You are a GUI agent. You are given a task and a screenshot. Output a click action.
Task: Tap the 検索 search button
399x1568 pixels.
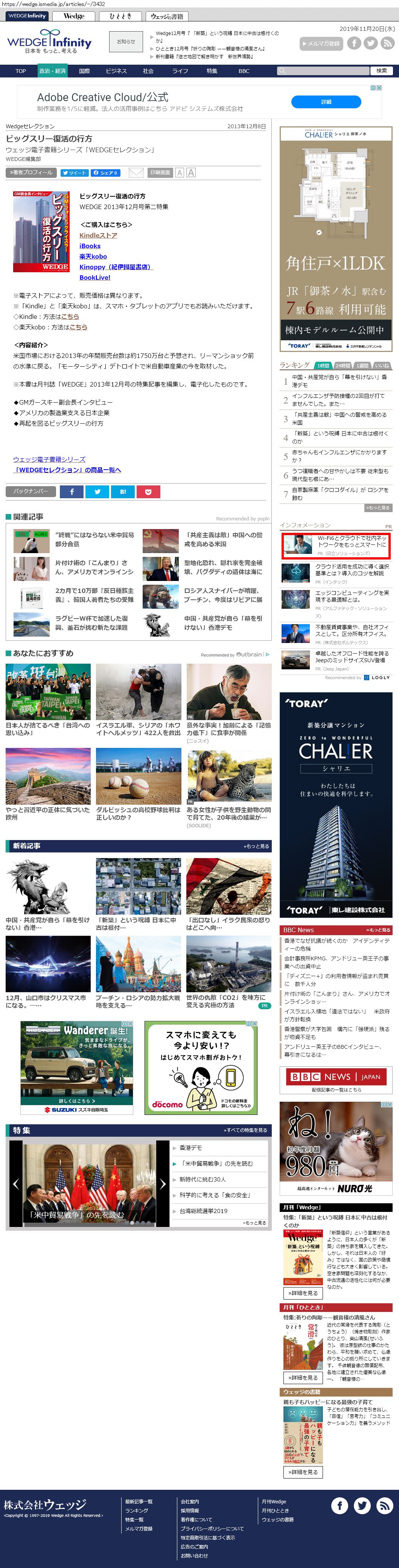click(381, 71)
